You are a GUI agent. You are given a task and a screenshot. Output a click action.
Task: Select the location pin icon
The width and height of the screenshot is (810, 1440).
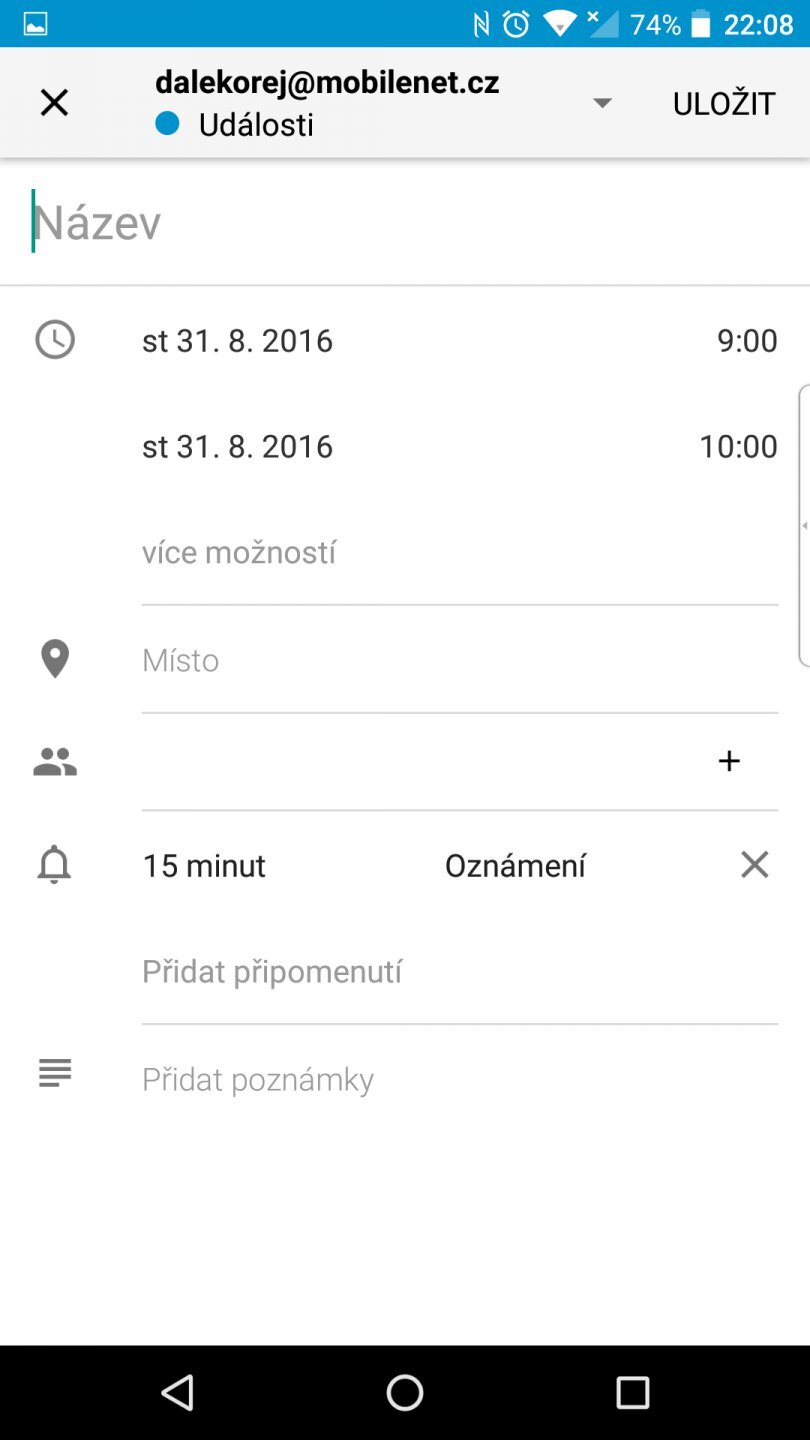pos(55,659)
